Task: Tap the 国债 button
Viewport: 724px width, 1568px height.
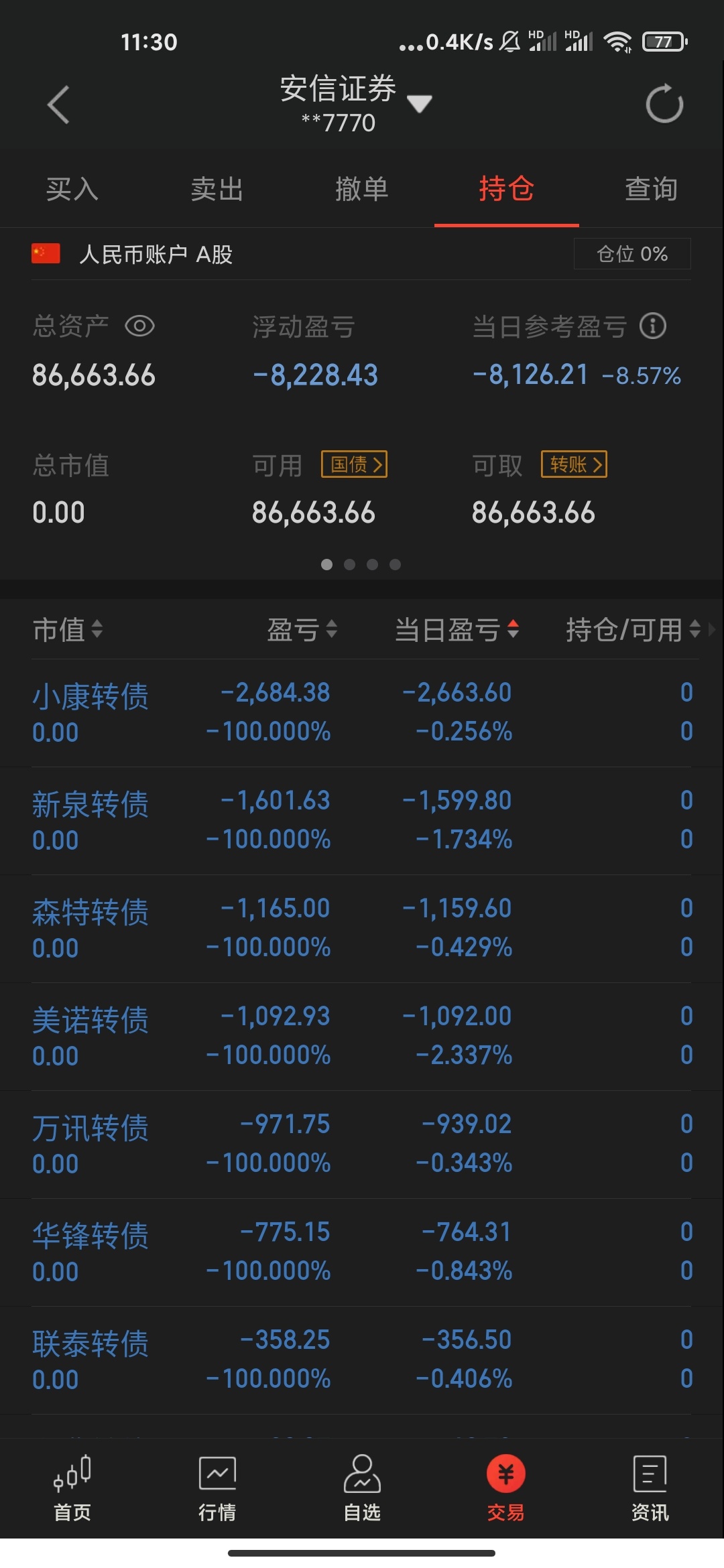Action: point(355,464)
